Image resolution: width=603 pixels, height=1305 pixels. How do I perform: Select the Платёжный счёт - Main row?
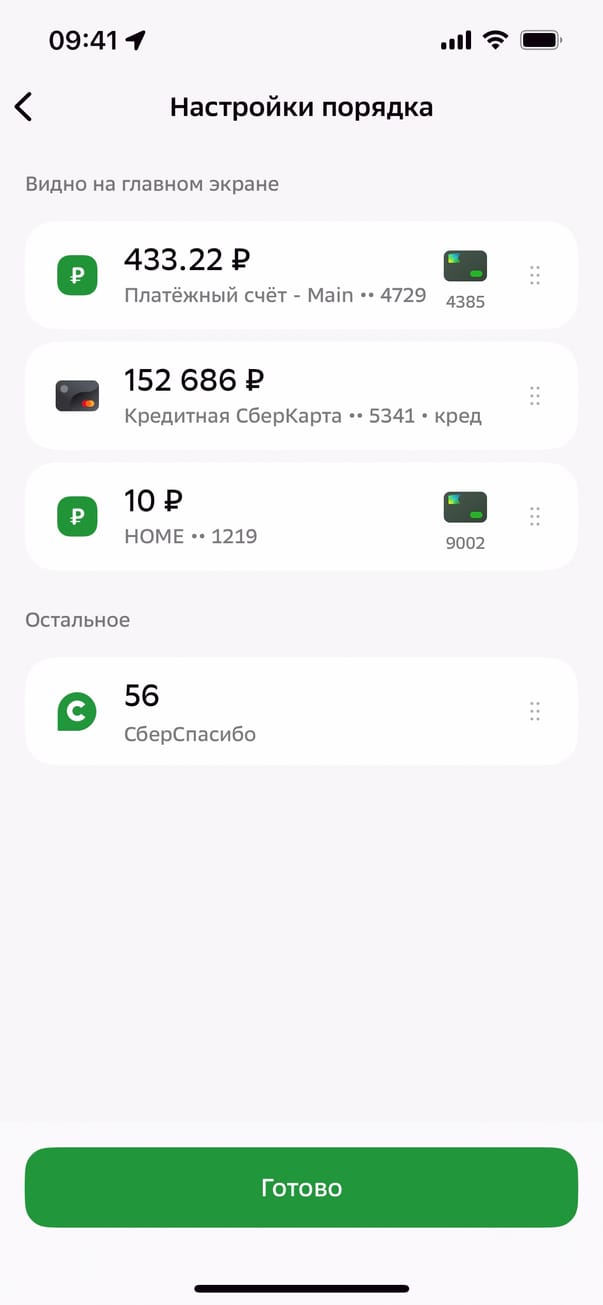pos(275,275)
